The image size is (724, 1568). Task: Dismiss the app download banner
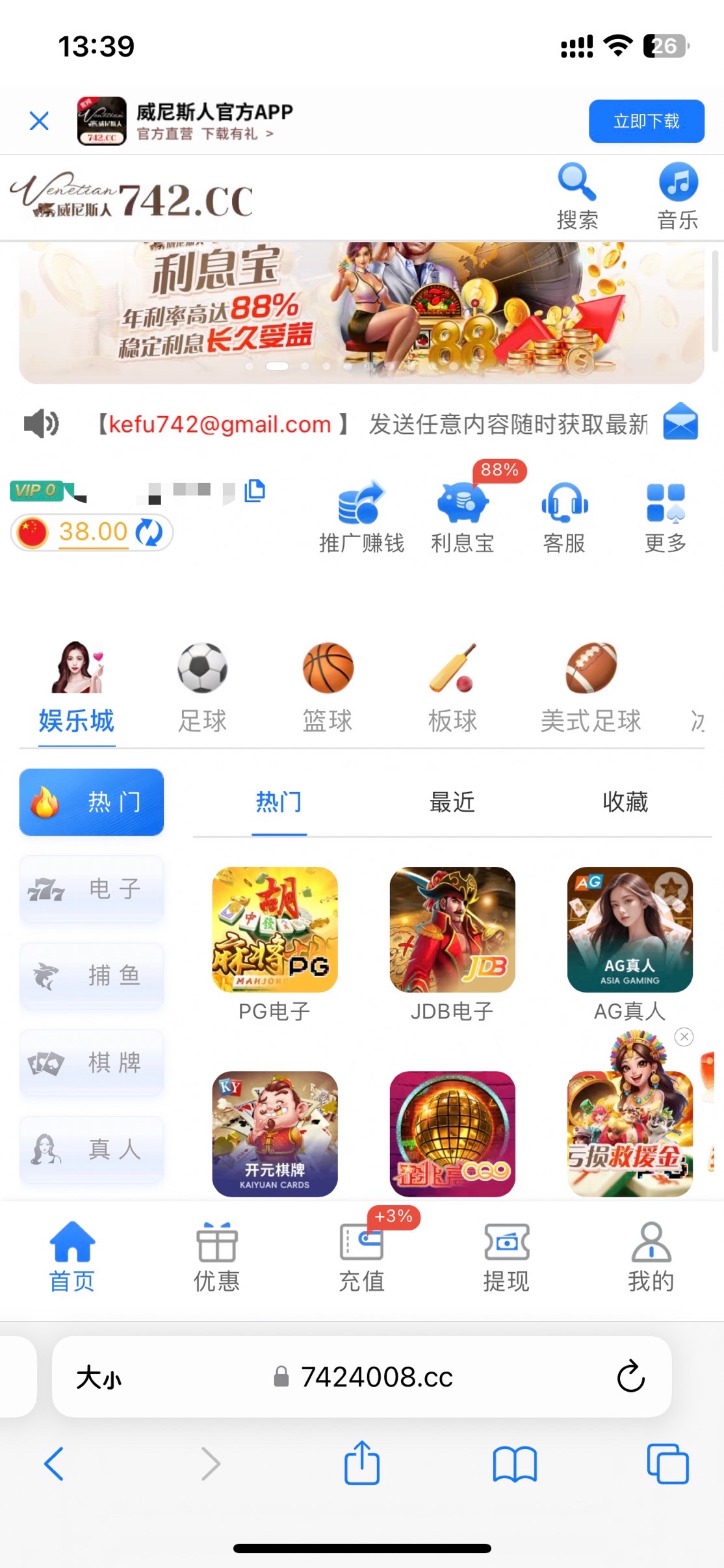[x=39, y=121]
